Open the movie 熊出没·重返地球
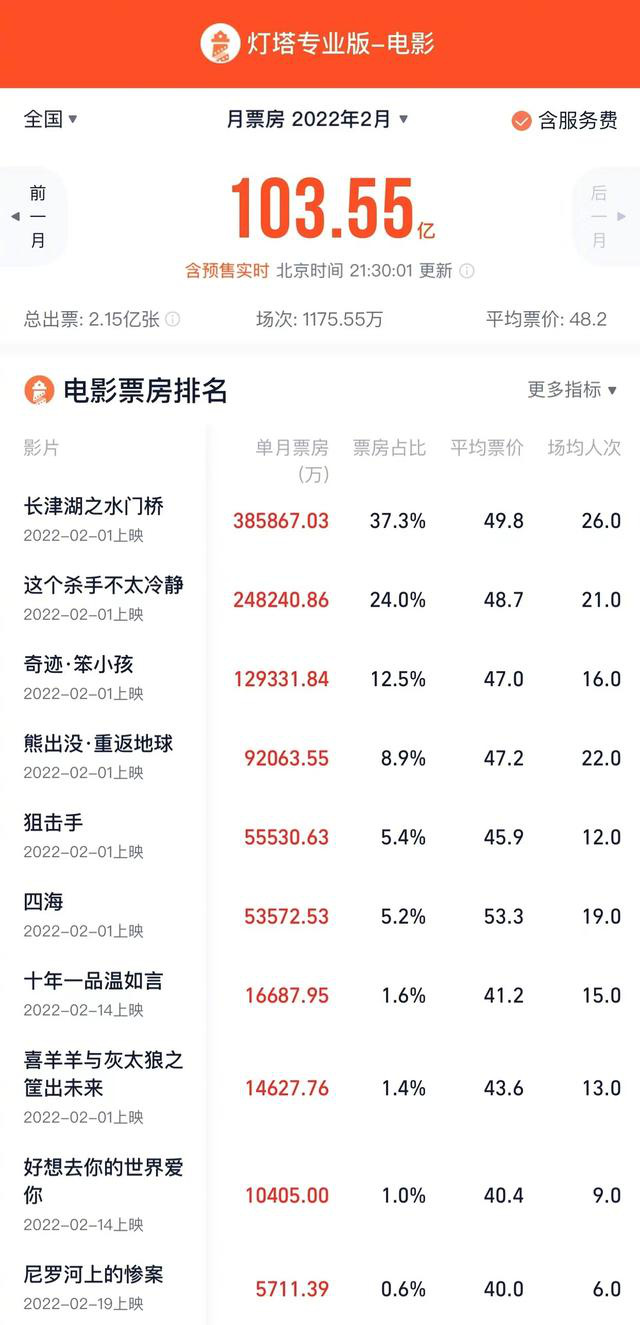 coord(98,744)
